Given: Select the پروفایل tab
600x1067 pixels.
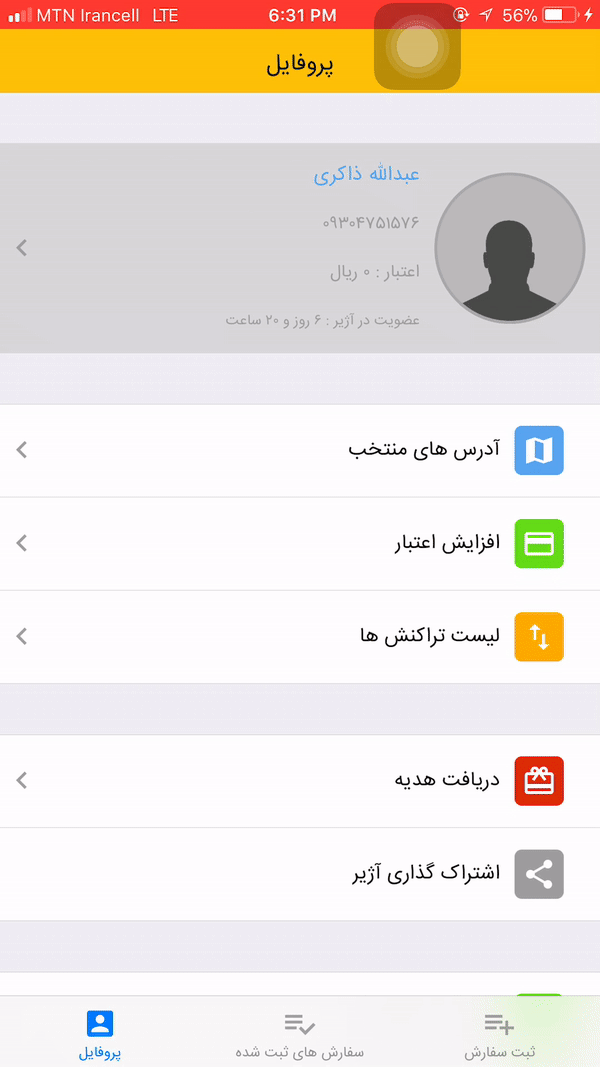Looking at the screenshot, I should coord(100,1033).
